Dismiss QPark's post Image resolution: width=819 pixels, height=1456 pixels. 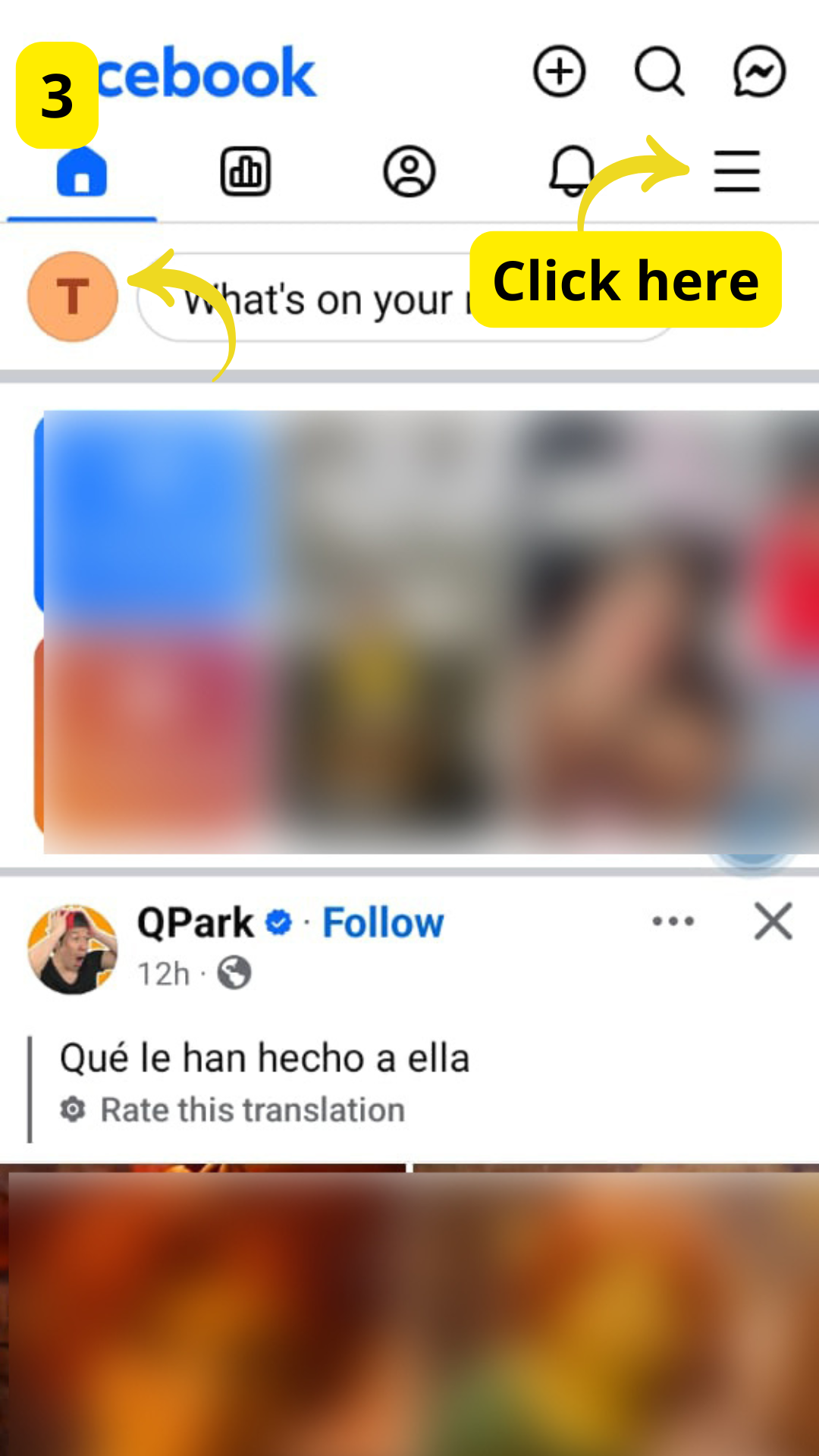pyautogui.click(x=773, y=922)
